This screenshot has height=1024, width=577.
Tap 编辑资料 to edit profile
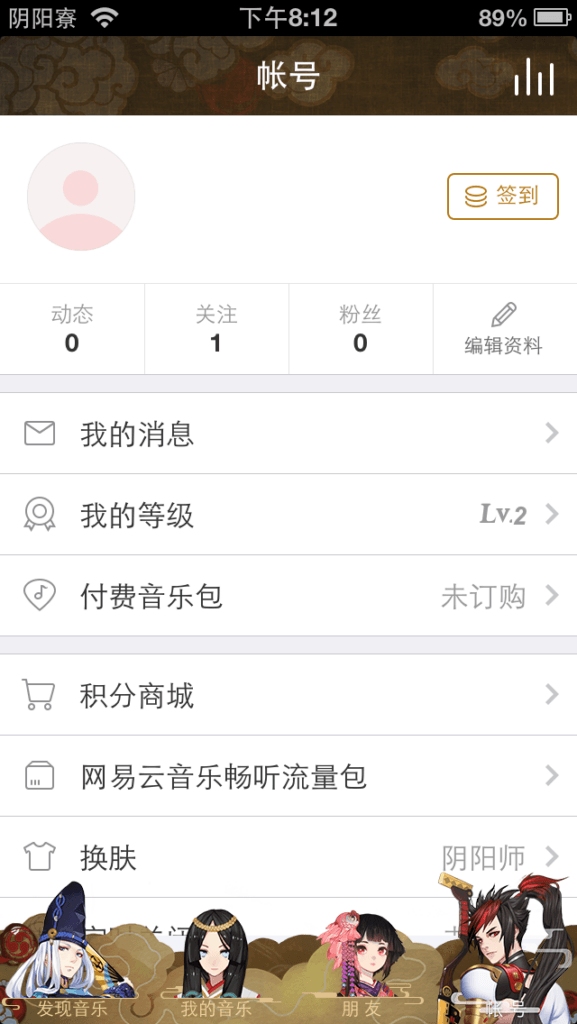504,329
